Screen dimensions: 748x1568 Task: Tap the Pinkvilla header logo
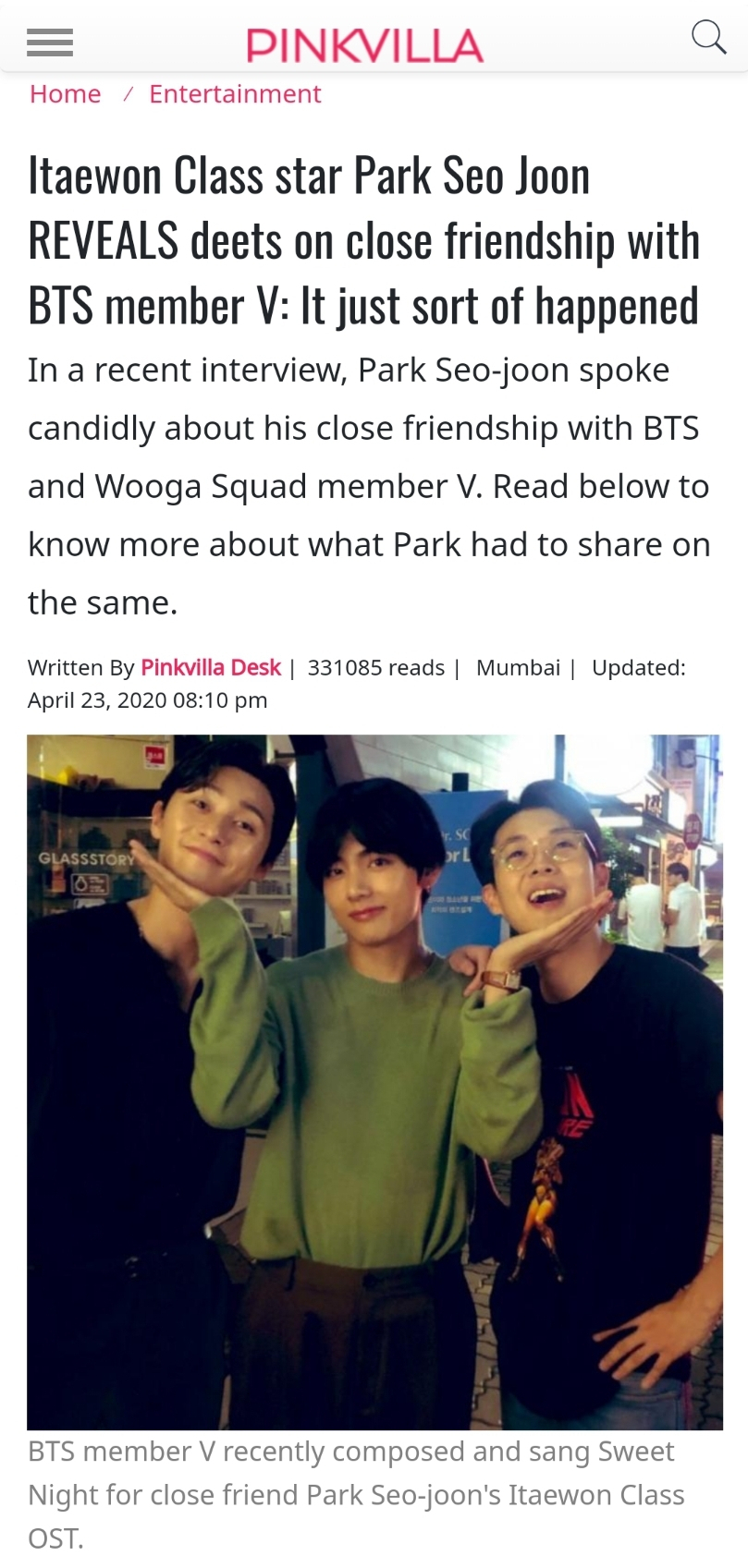364,45
